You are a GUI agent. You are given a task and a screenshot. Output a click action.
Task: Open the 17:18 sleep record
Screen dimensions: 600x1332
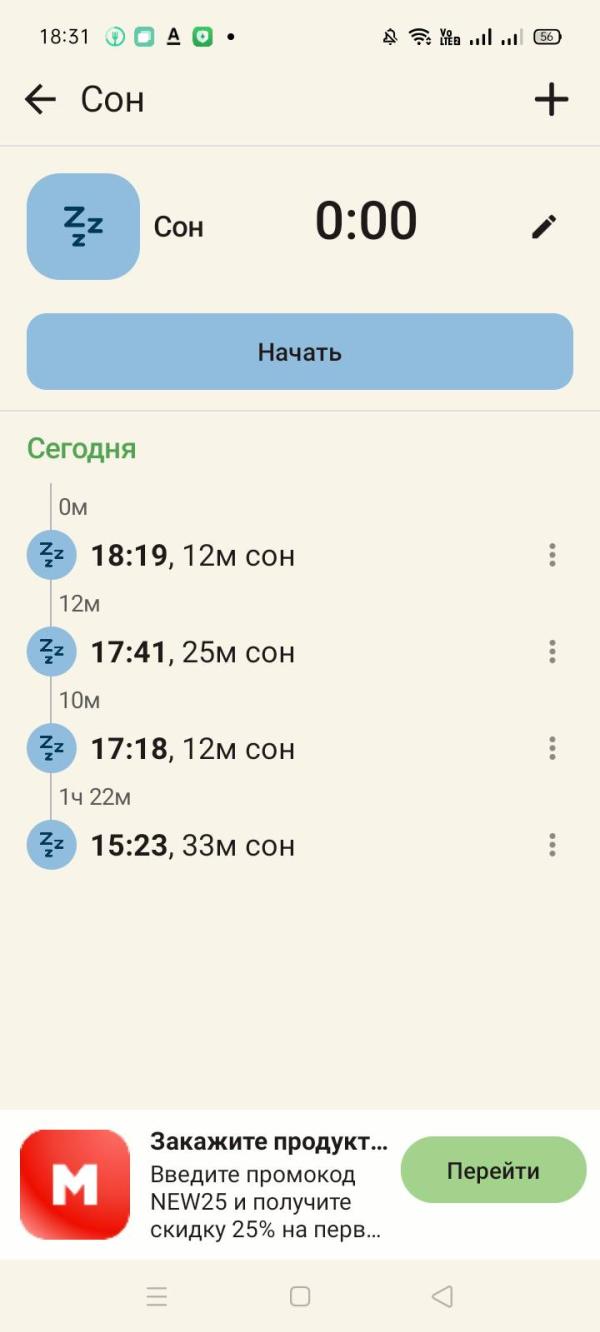[x=193, y=749]
